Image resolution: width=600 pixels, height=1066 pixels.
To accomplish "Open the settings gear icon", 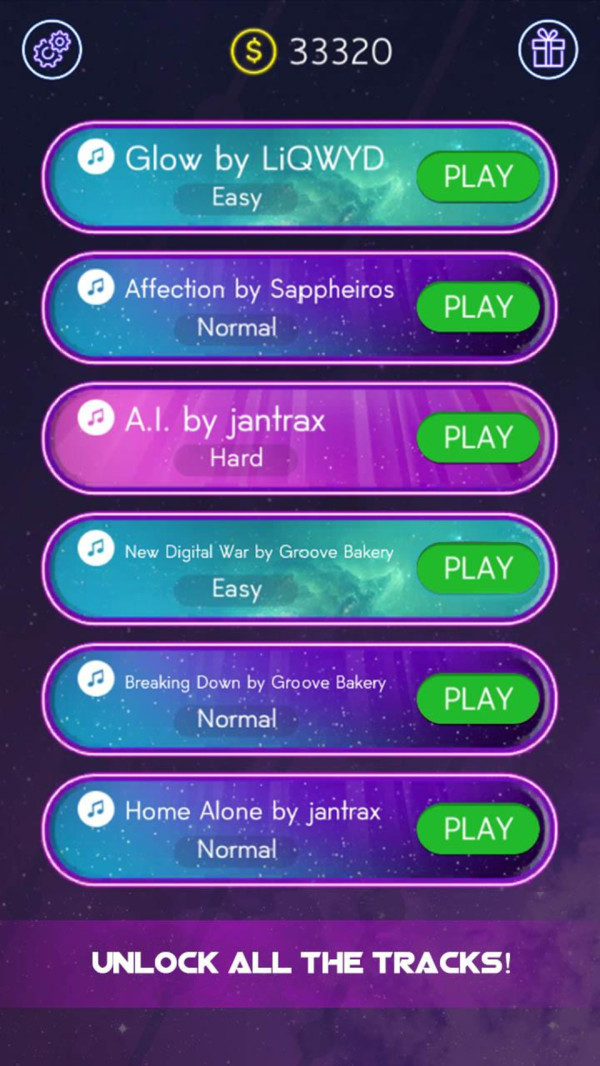I will (x=51, y=49).
